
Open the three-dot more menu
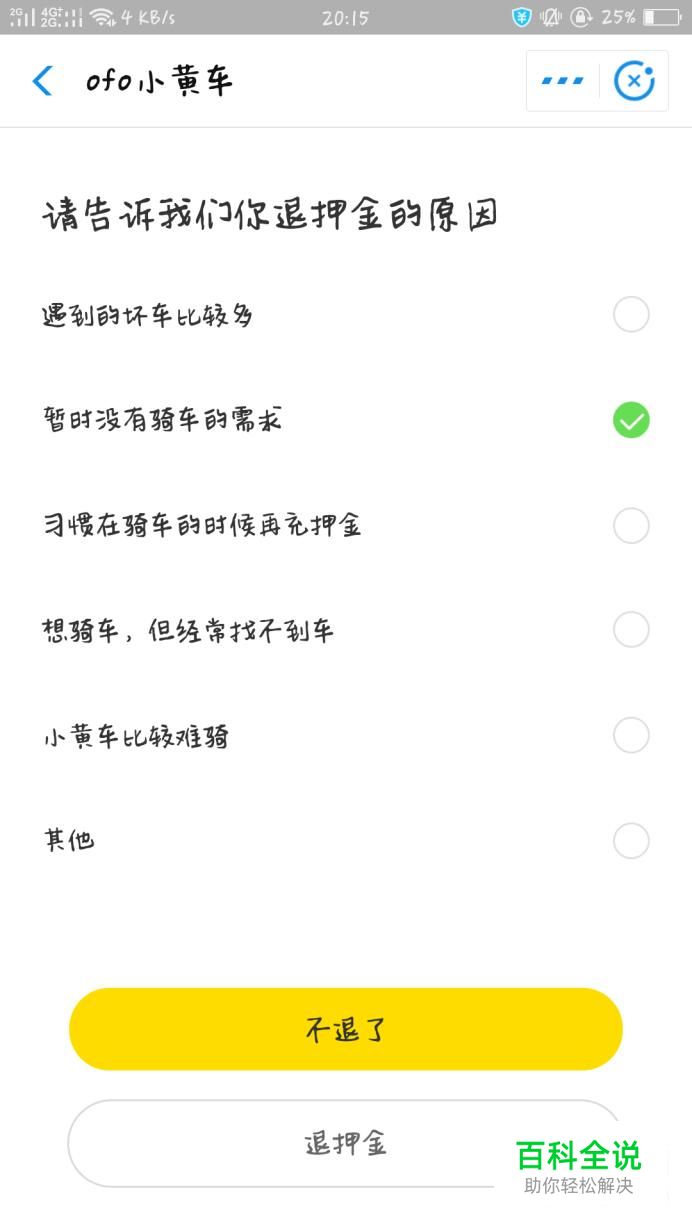[562, 81]
